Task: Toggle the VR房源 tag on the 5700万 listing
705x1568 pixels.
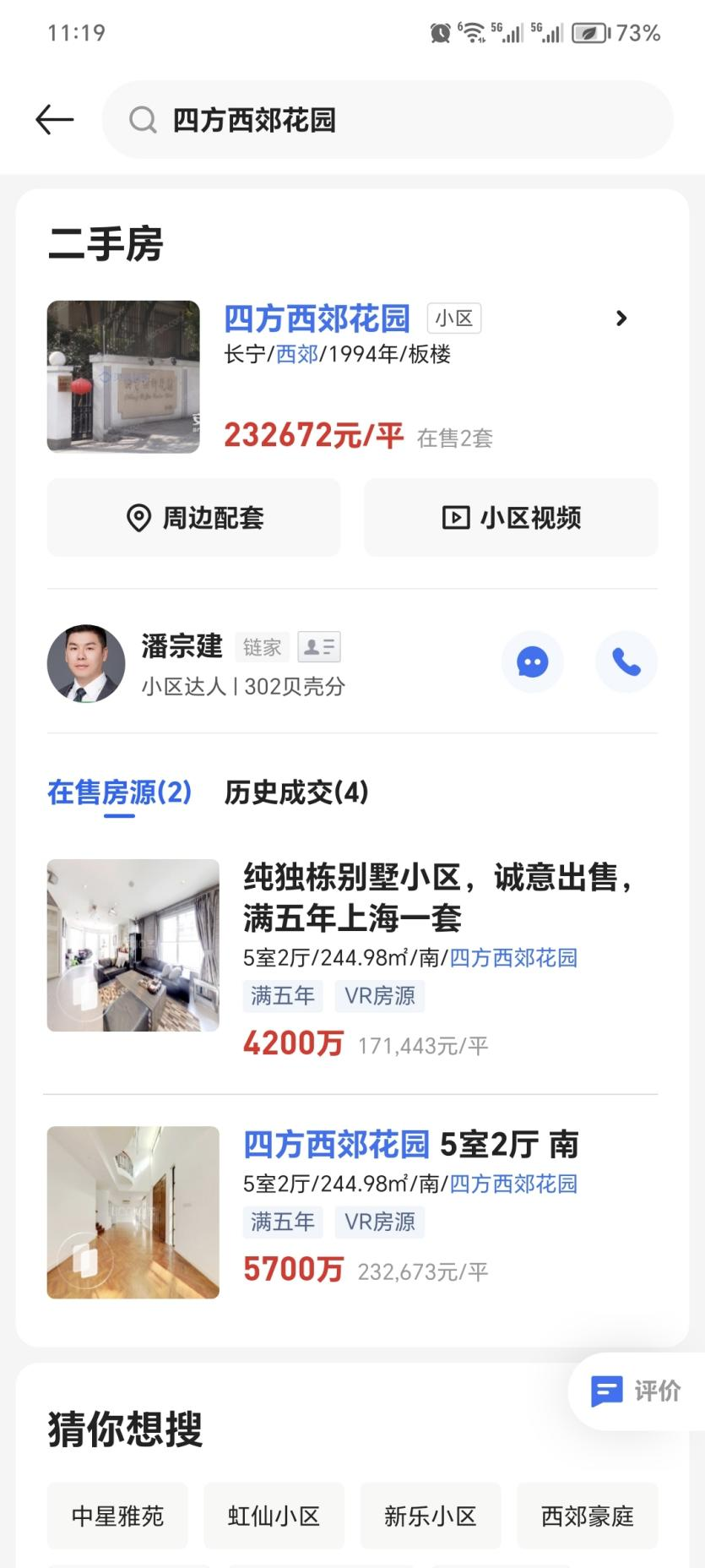Action: 379,1222
